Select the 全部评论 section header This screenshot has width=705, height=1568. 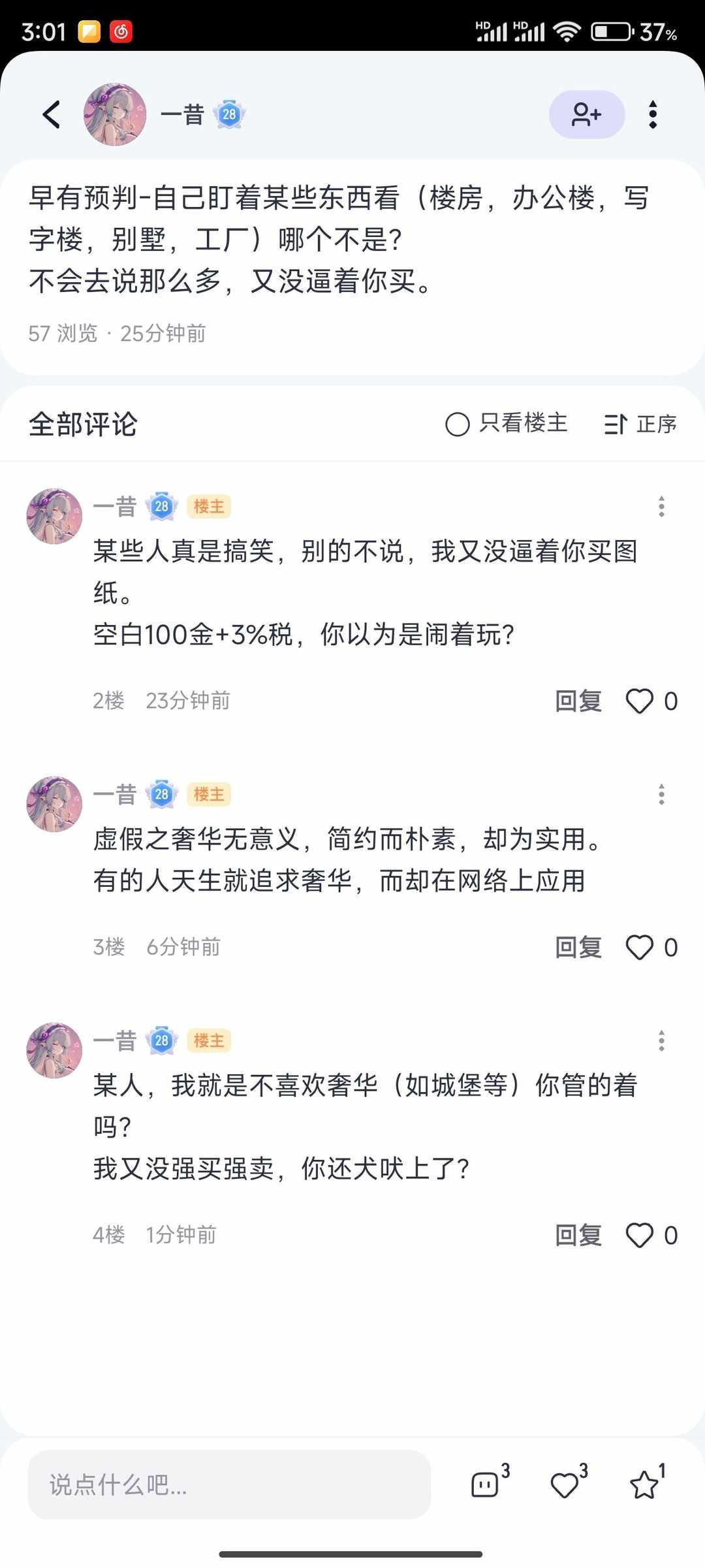[84, 423]
